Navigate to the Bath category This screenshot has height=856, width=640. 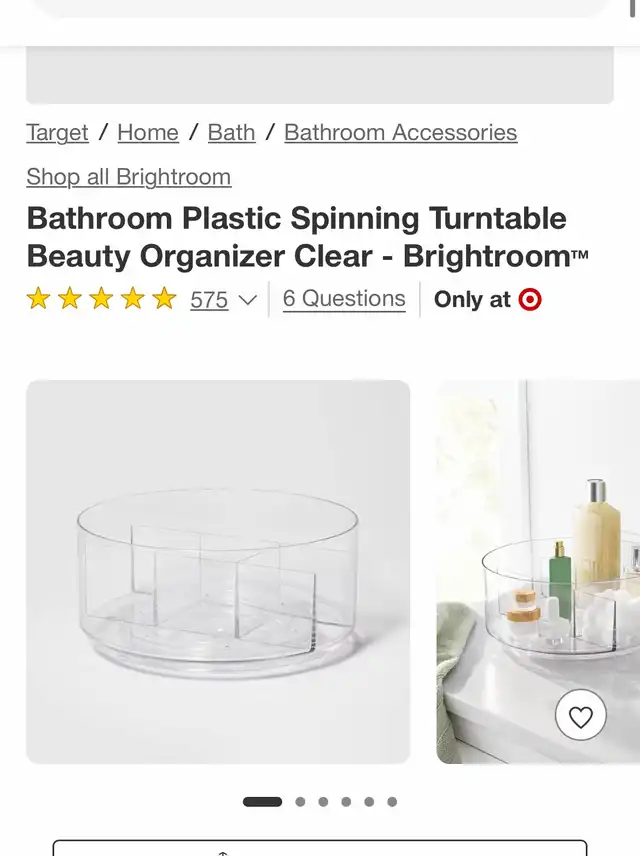tap(231, 132)
